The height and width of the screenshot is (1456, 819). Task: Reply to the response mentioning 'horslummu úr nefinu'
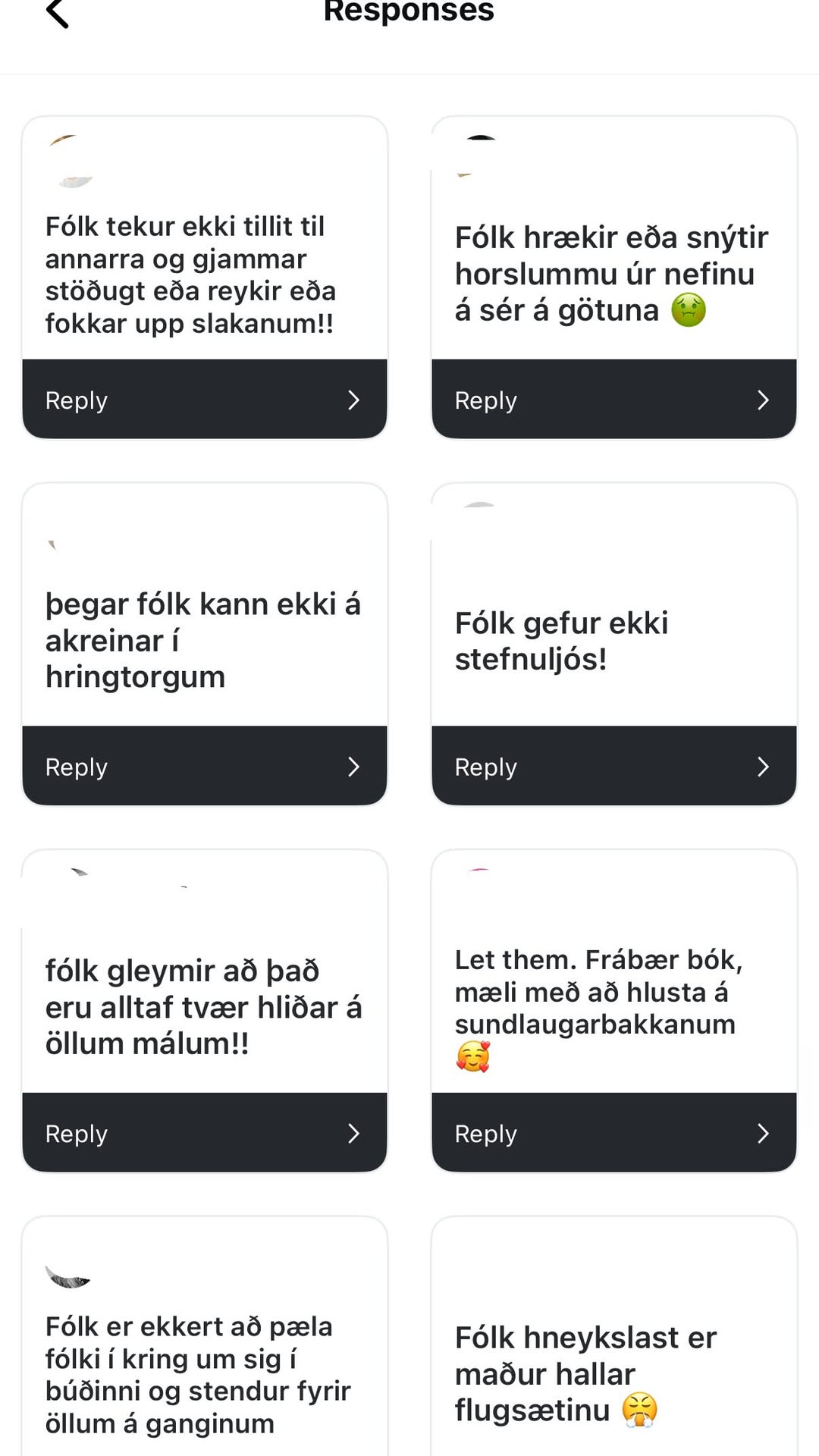[x=613, y=400]
